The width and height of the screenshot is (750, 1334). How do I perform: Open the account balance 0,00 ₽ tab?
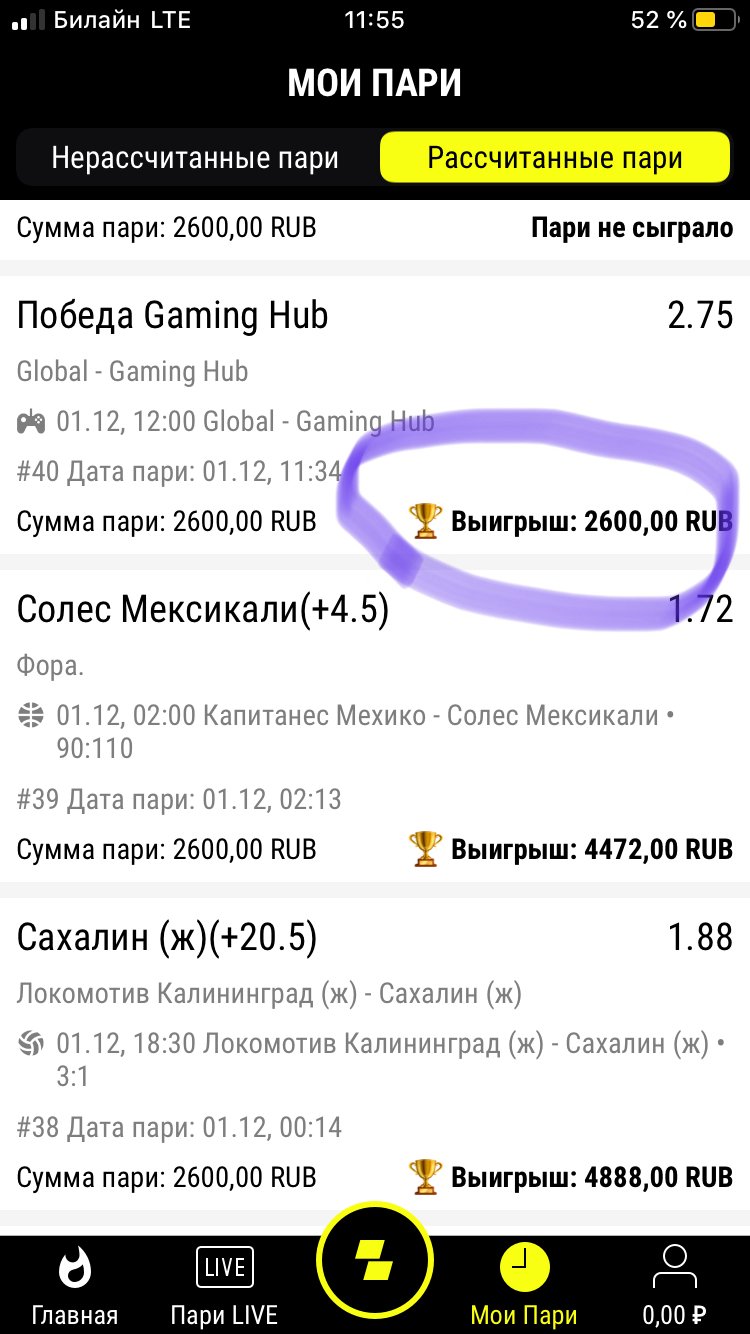coord(675,1285)
